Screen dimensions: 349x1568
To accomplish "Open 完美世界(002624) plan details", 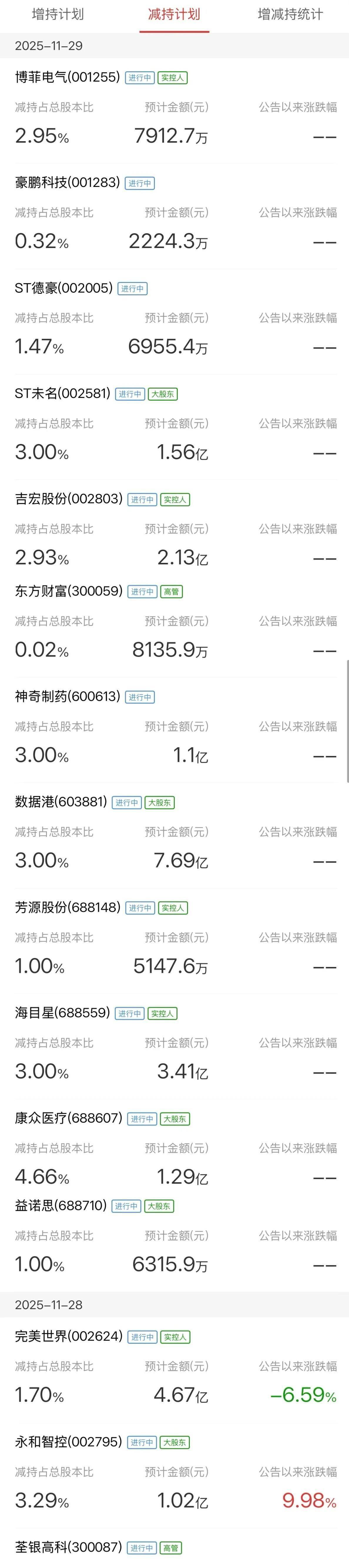I will 69,1337.
